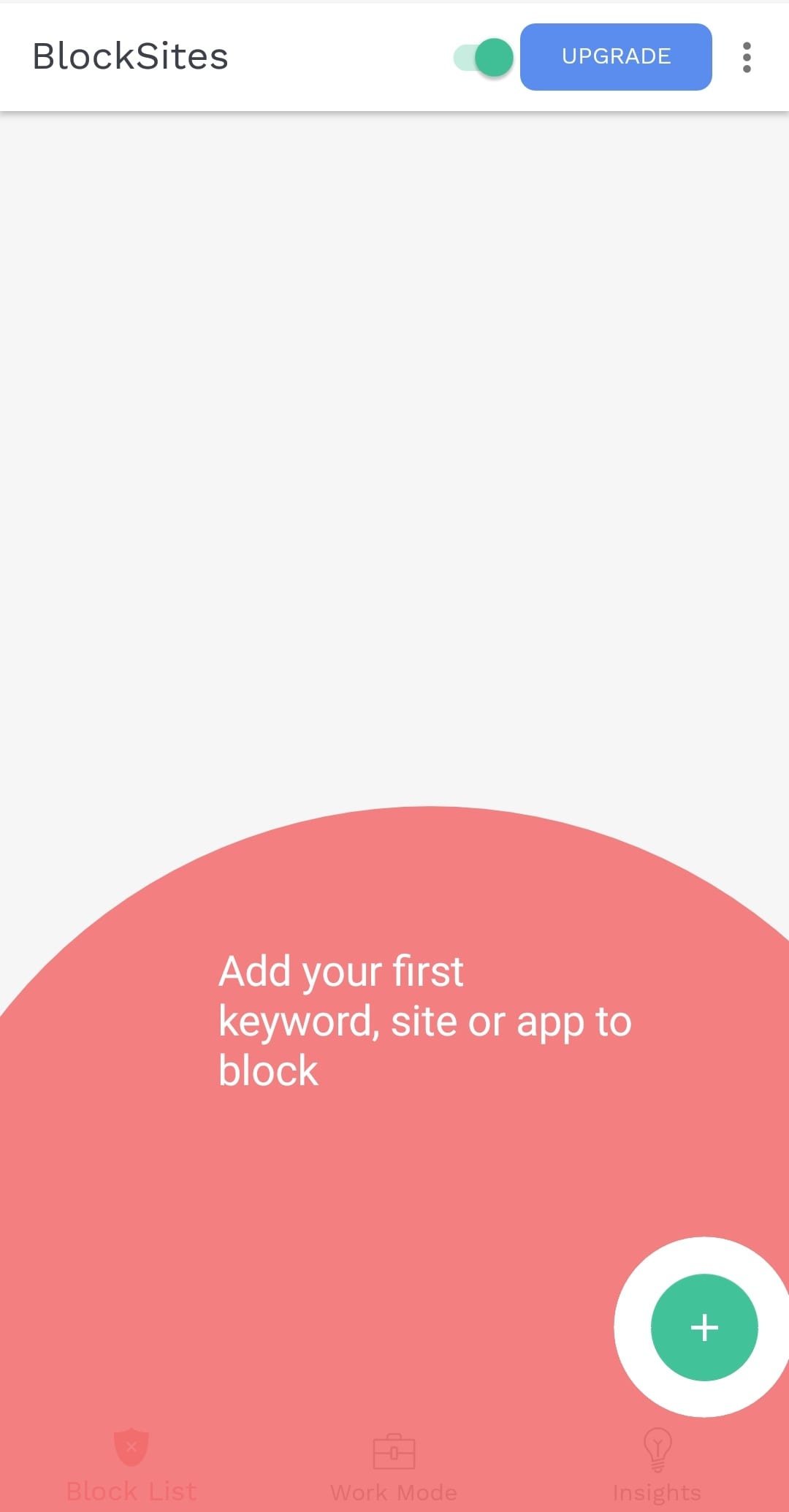
Task: Toggle the BlockSites blocking switch off
Action: [483, 57]
